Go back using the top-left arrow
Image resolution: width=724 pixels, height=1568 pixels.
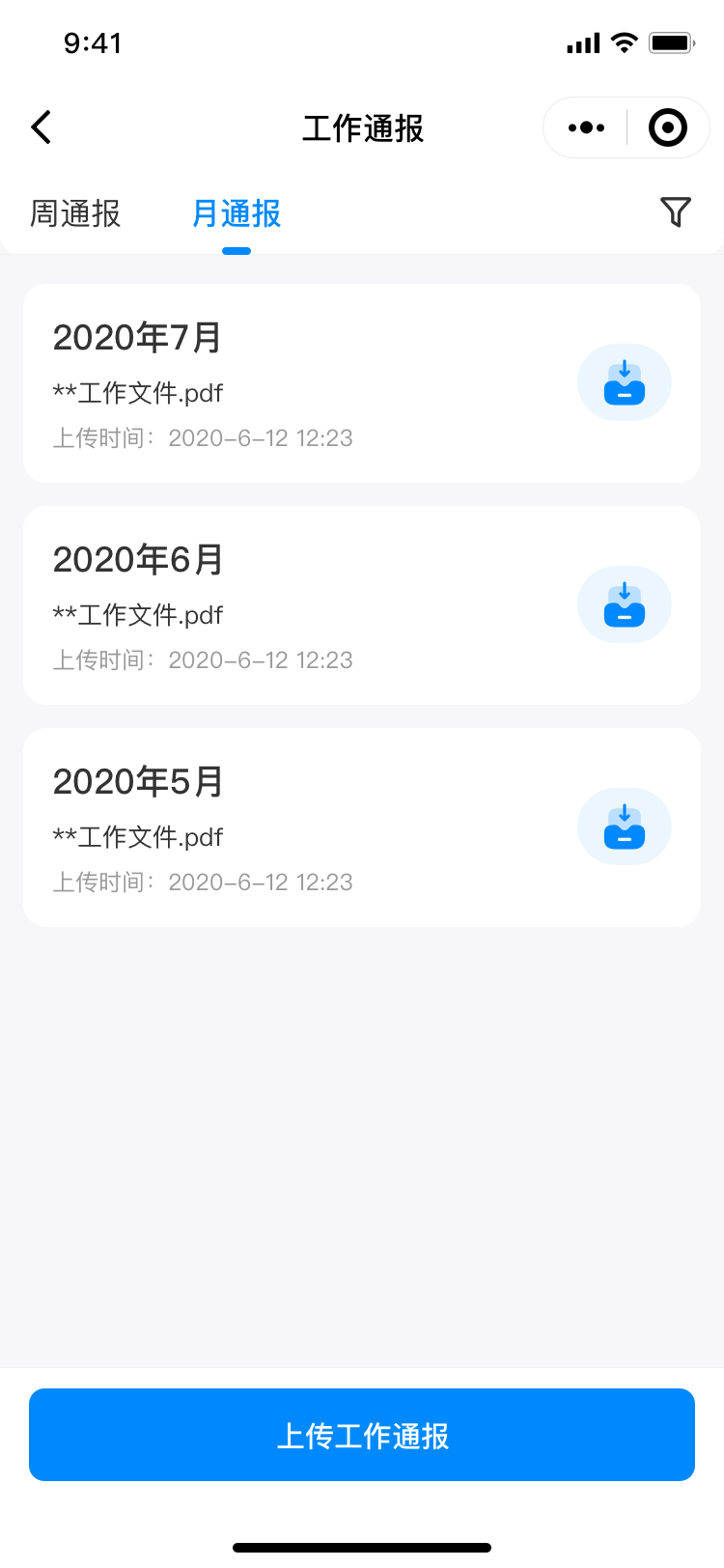coord(41,127)
